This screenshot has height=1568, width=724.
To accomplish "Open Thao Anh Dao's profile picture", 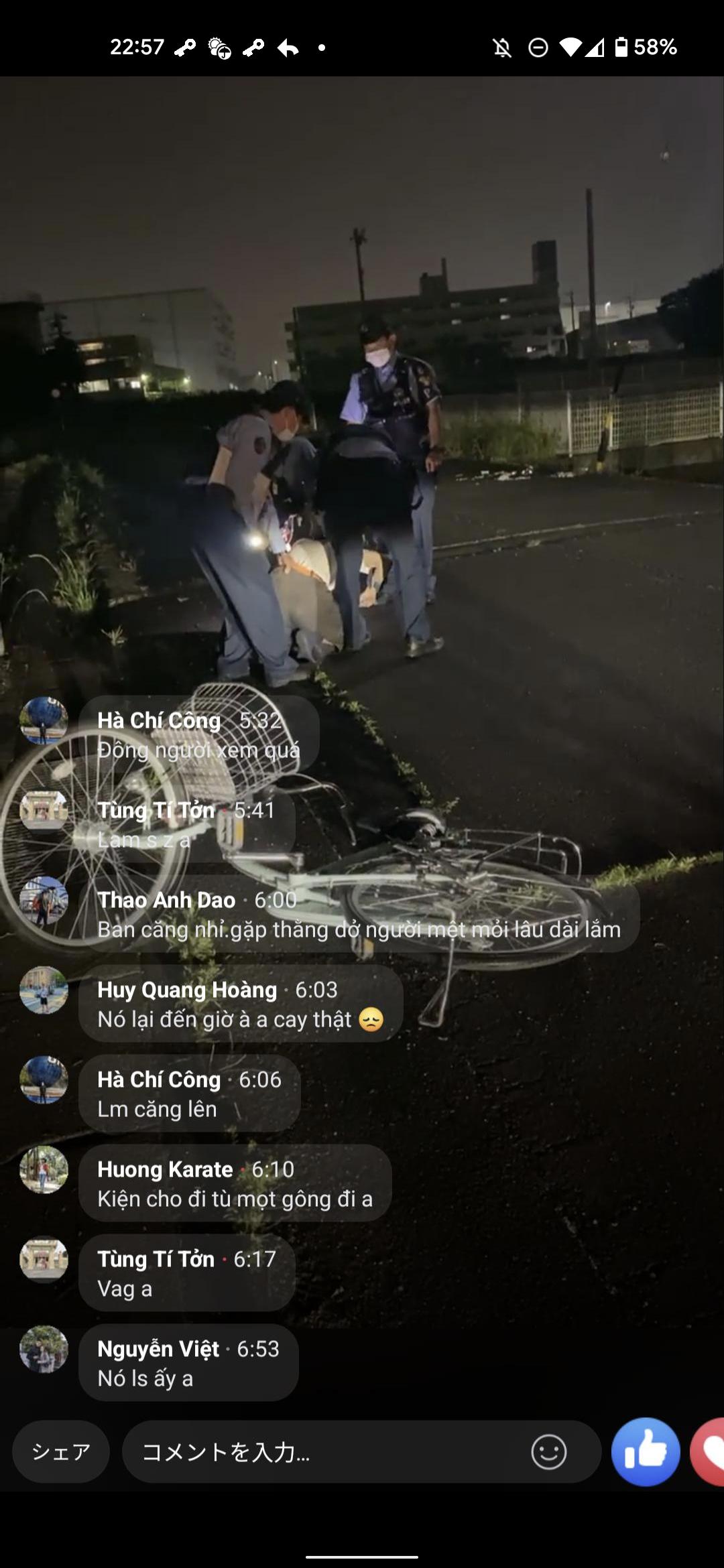I will 44,901.
